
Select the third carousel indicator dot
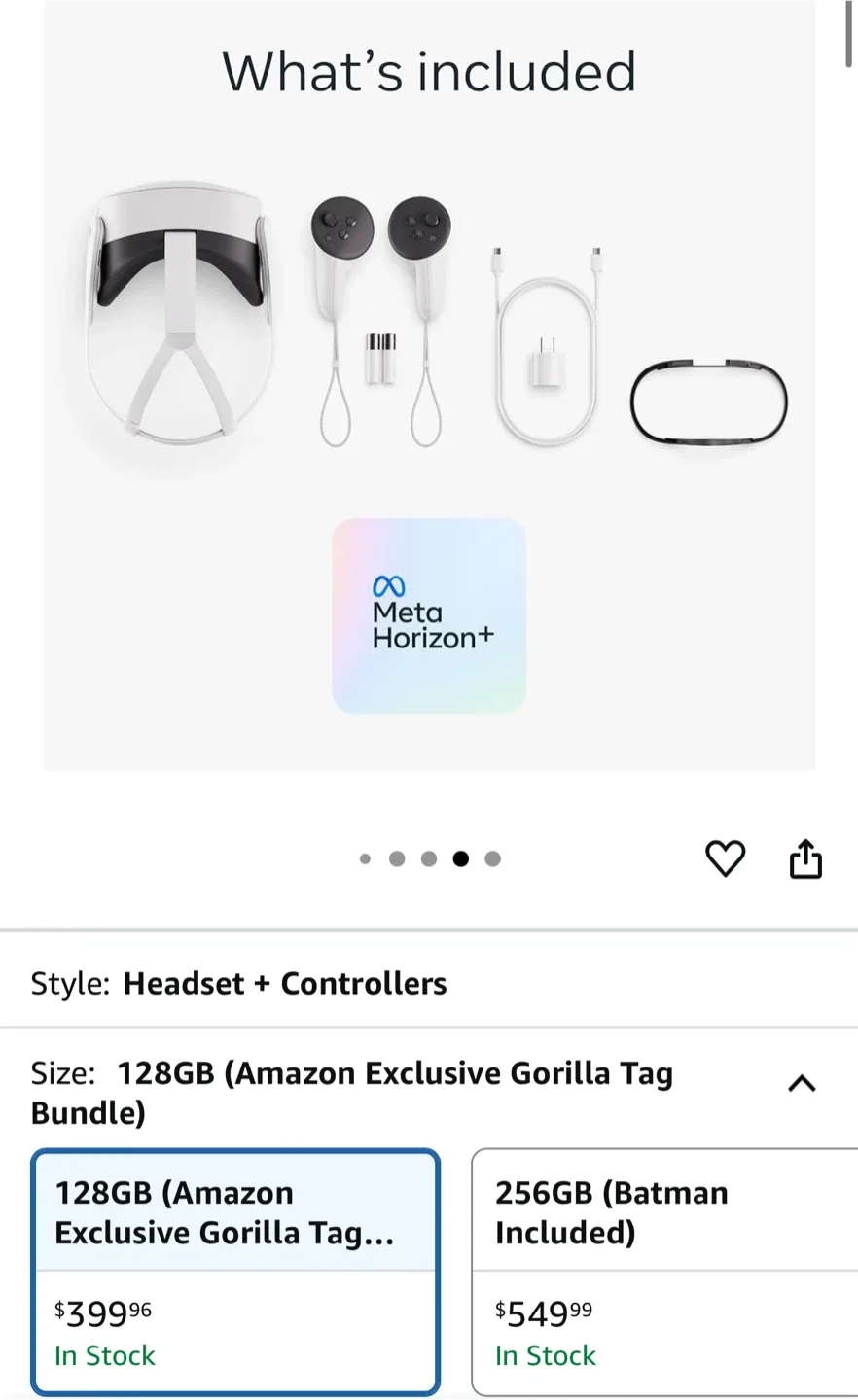(x=429, y=858)
